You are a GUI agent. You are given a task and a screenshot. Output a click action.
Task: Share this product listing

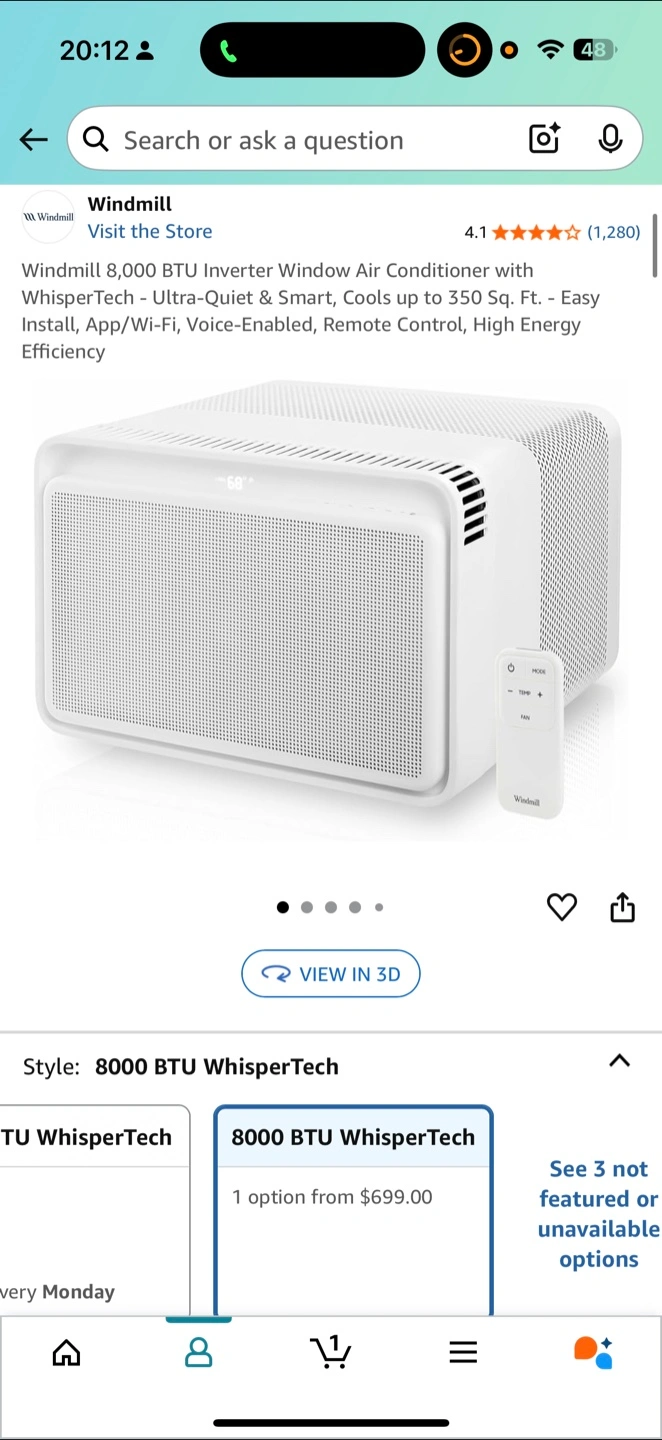622,907
